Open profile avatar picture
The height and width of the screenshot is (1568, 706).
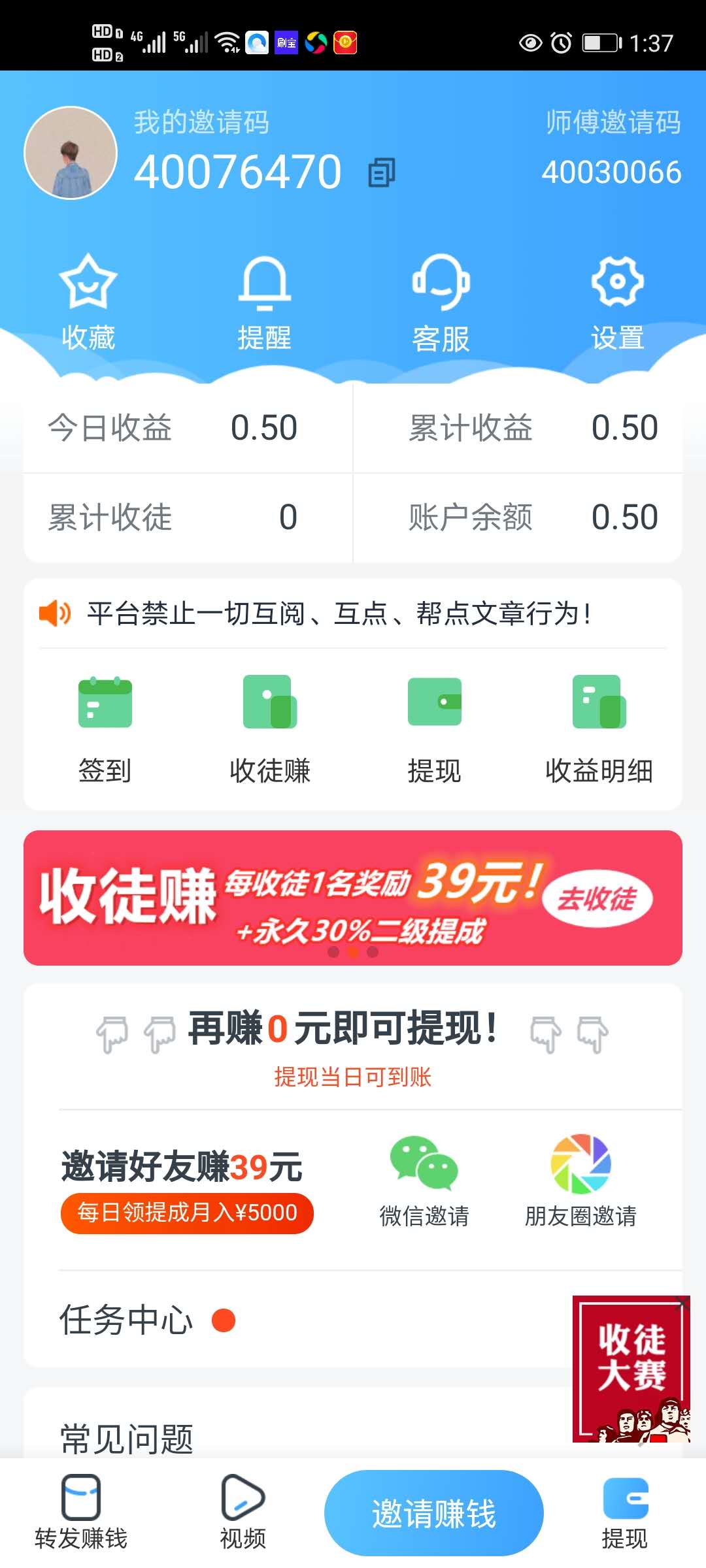71,153
